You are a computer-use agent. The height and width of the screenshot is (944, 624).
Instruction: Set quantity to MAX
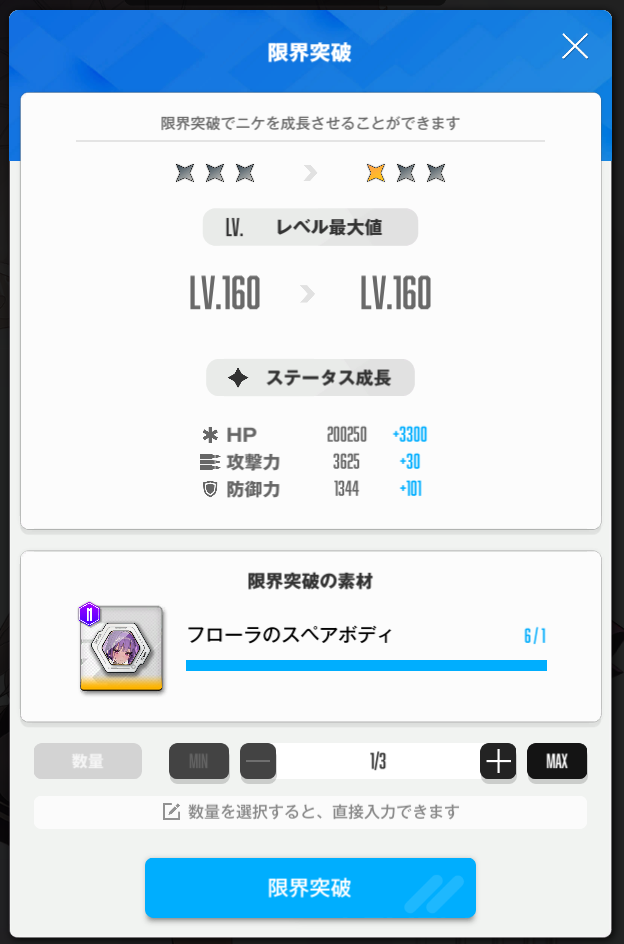coord(557,761)
